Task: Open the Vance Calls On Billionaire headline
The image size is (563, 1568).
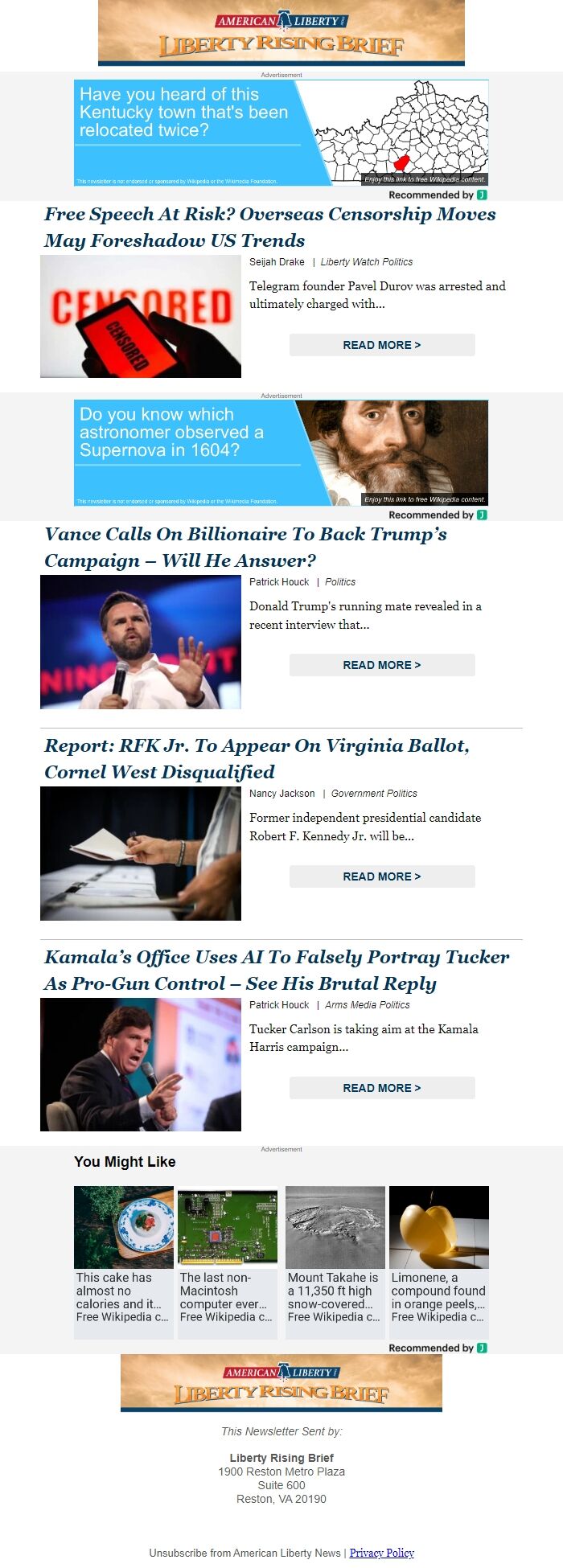Action: click(245, 548)
